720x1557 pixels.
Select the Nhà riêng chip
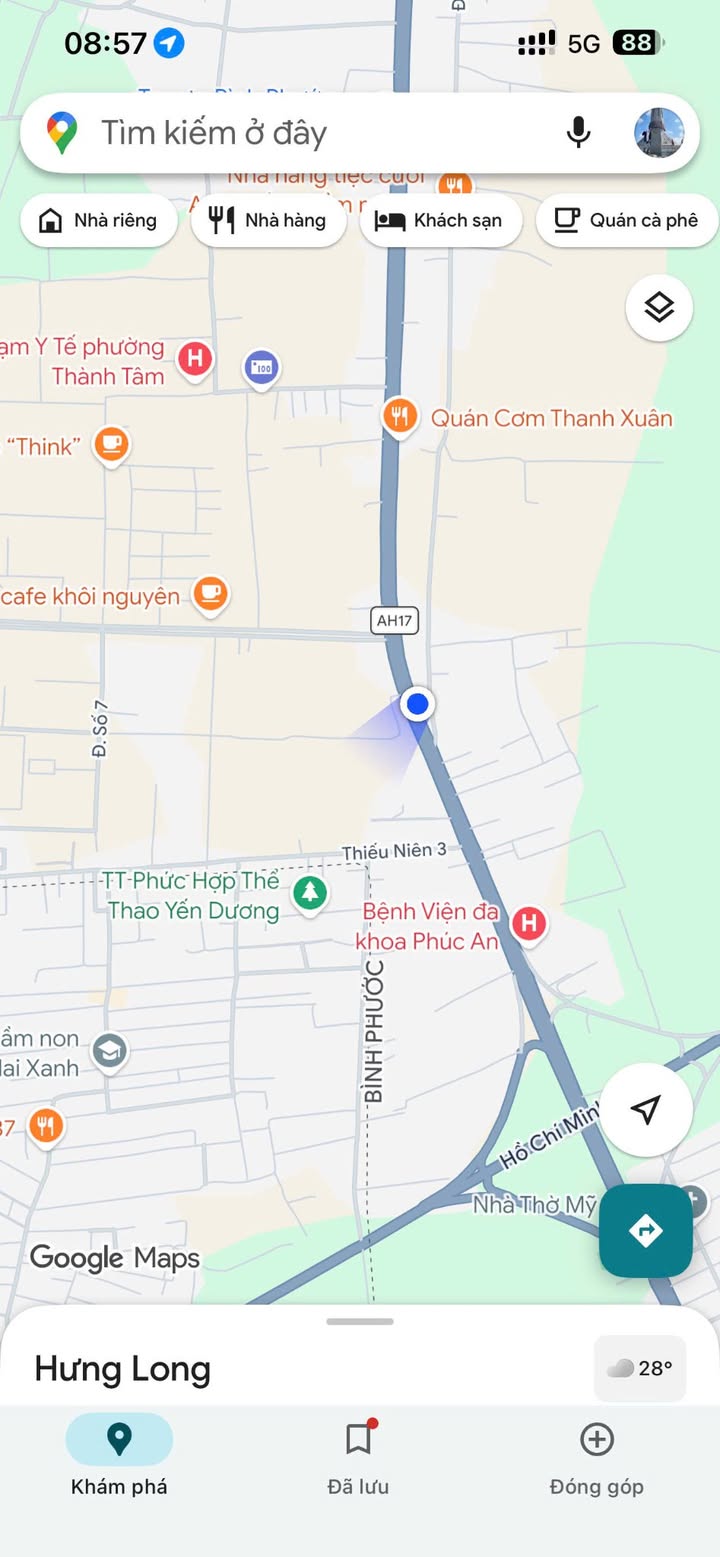tap(99, 221)
